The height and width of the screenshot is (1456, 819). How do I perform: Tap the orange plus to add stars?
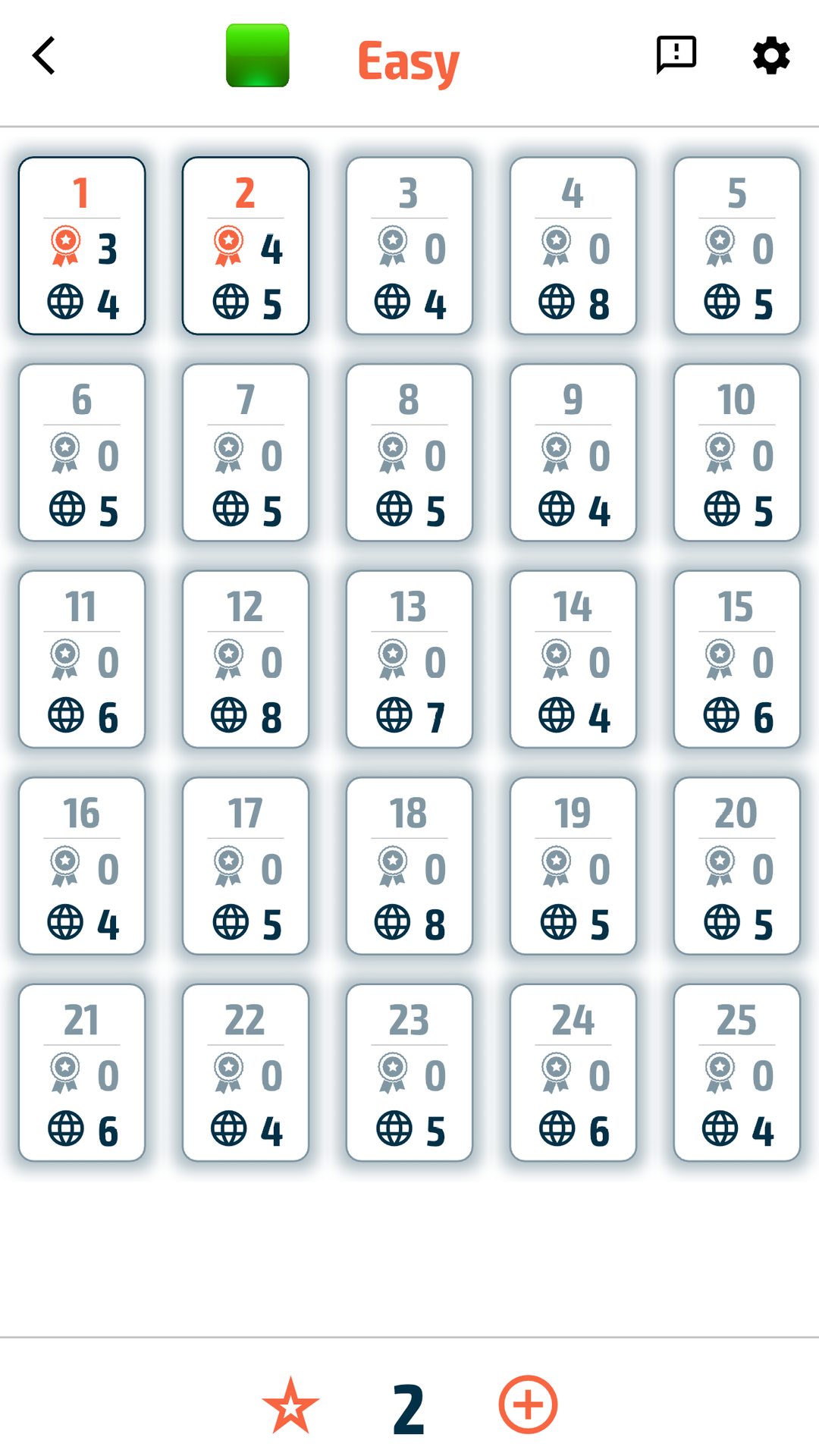[528, 1404]
